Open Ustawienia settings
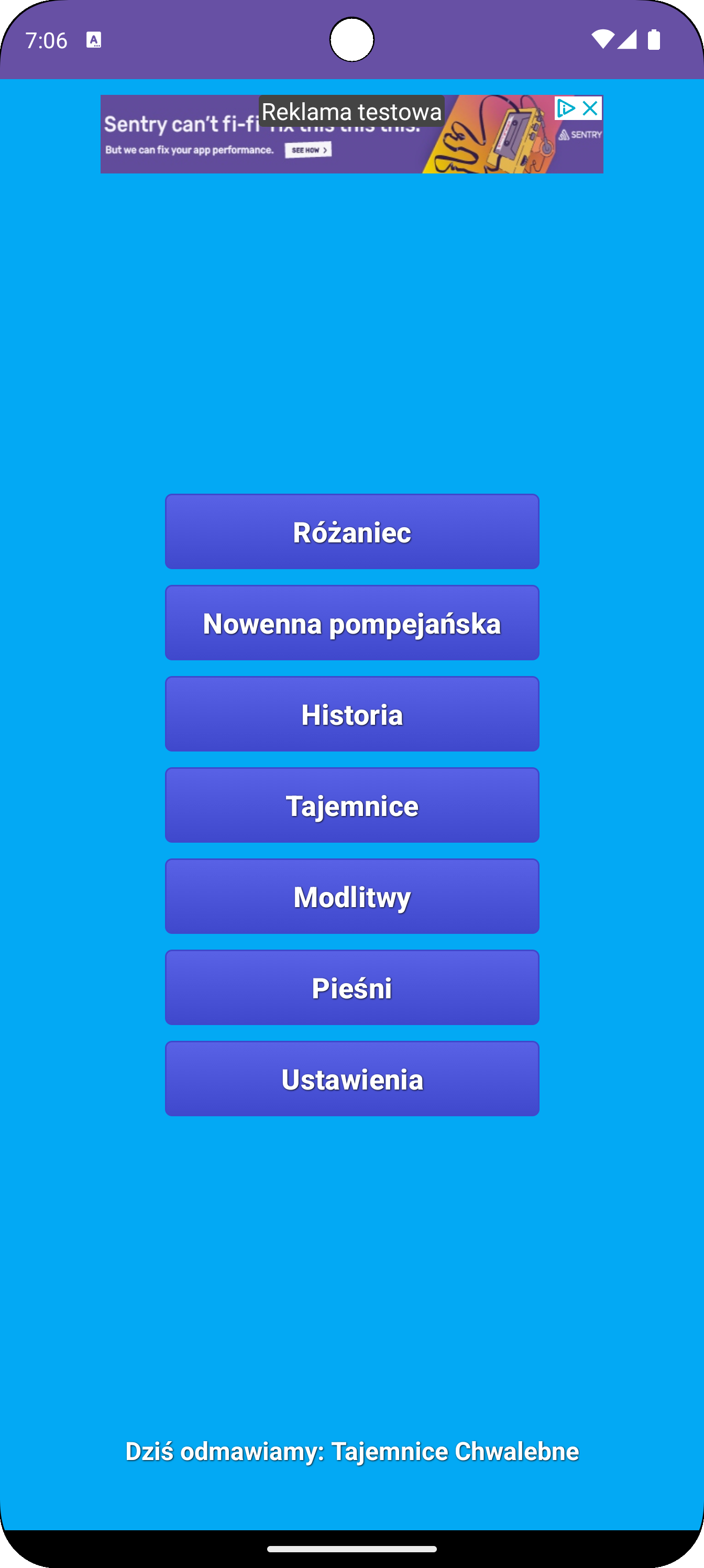Screen dimensions: 704x1568 click(x=351, y=1079)
